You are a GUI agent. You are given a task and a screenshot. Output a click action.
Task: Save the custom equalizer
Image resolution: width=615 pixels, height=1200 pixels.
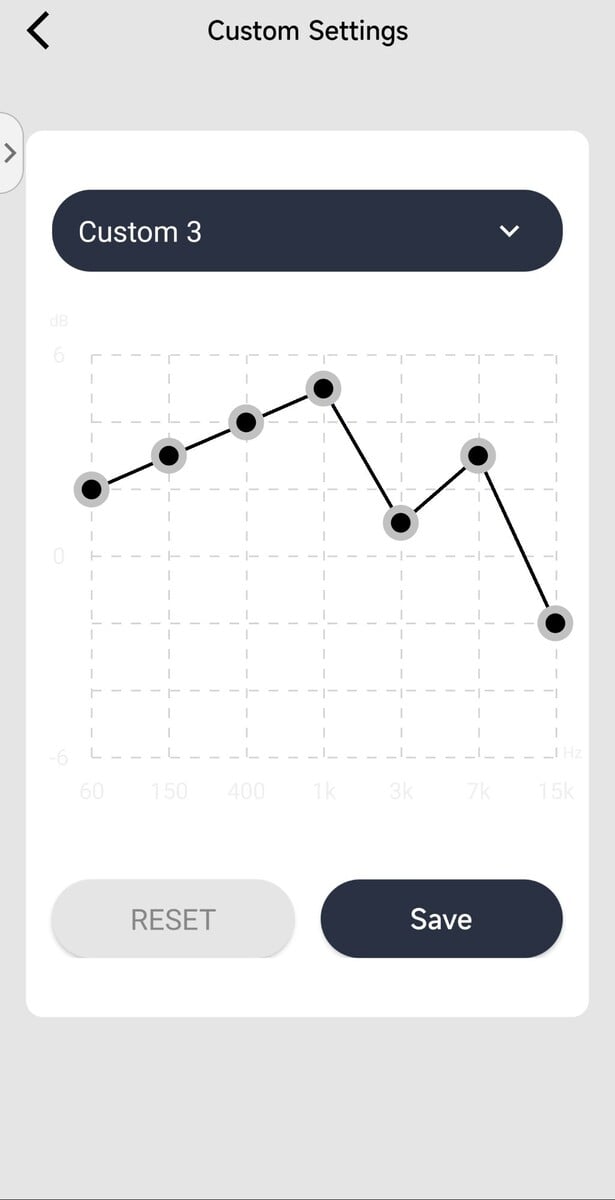point(441,919)
